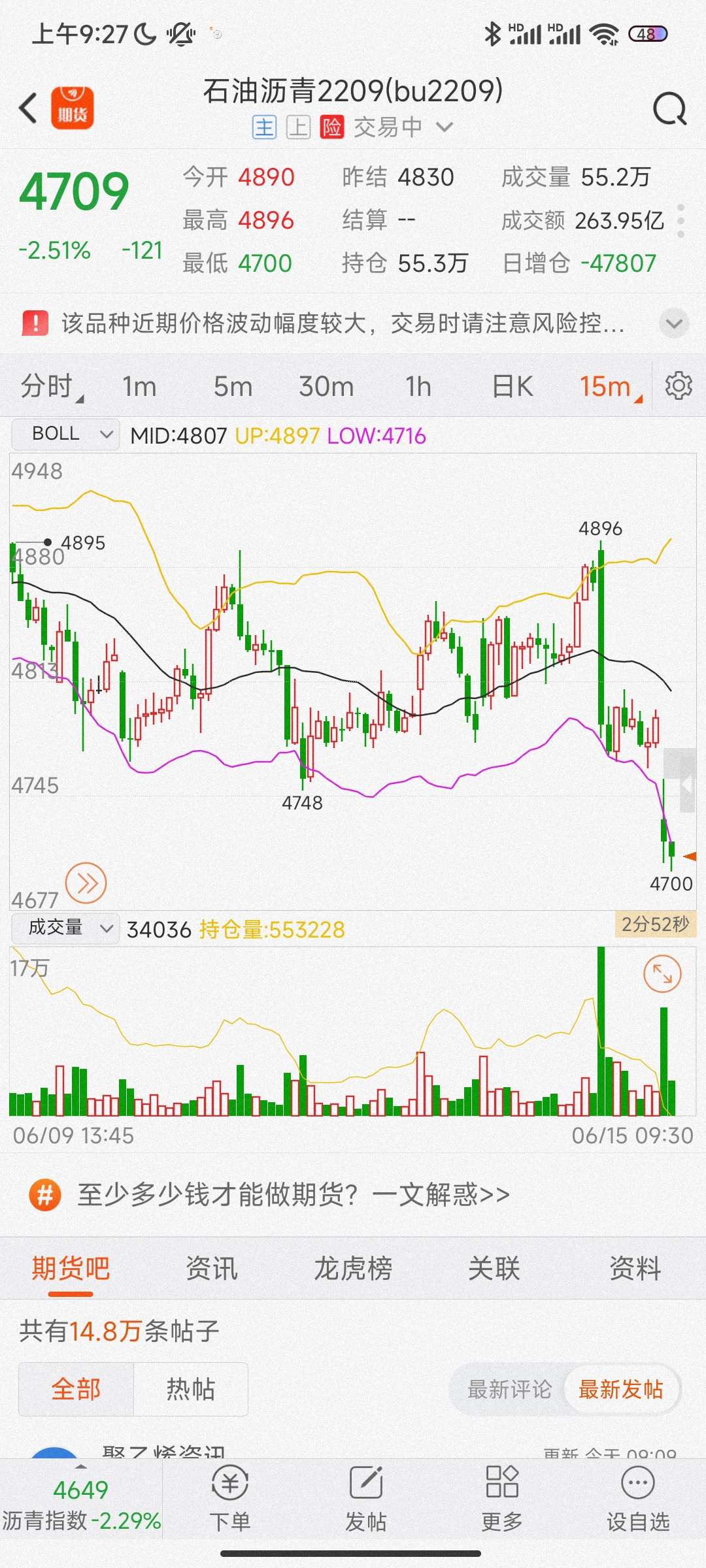Switch to the 资料 tab
This screenshot has width=706, height=1568.
click(x=635, y=1269)
